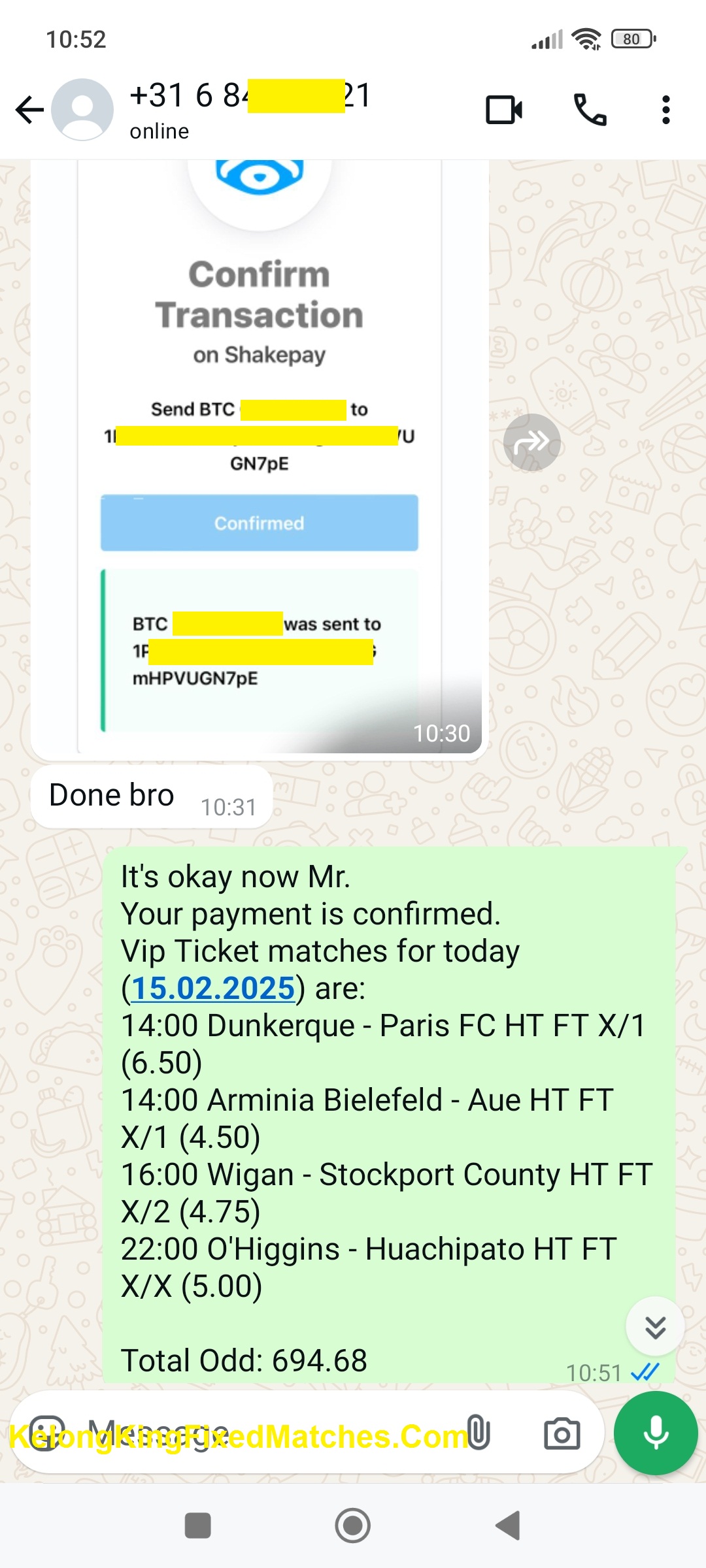The image size is (706, 1568).
Task: Open the Shakepay transaction image
Action: [x=259, y=457]
